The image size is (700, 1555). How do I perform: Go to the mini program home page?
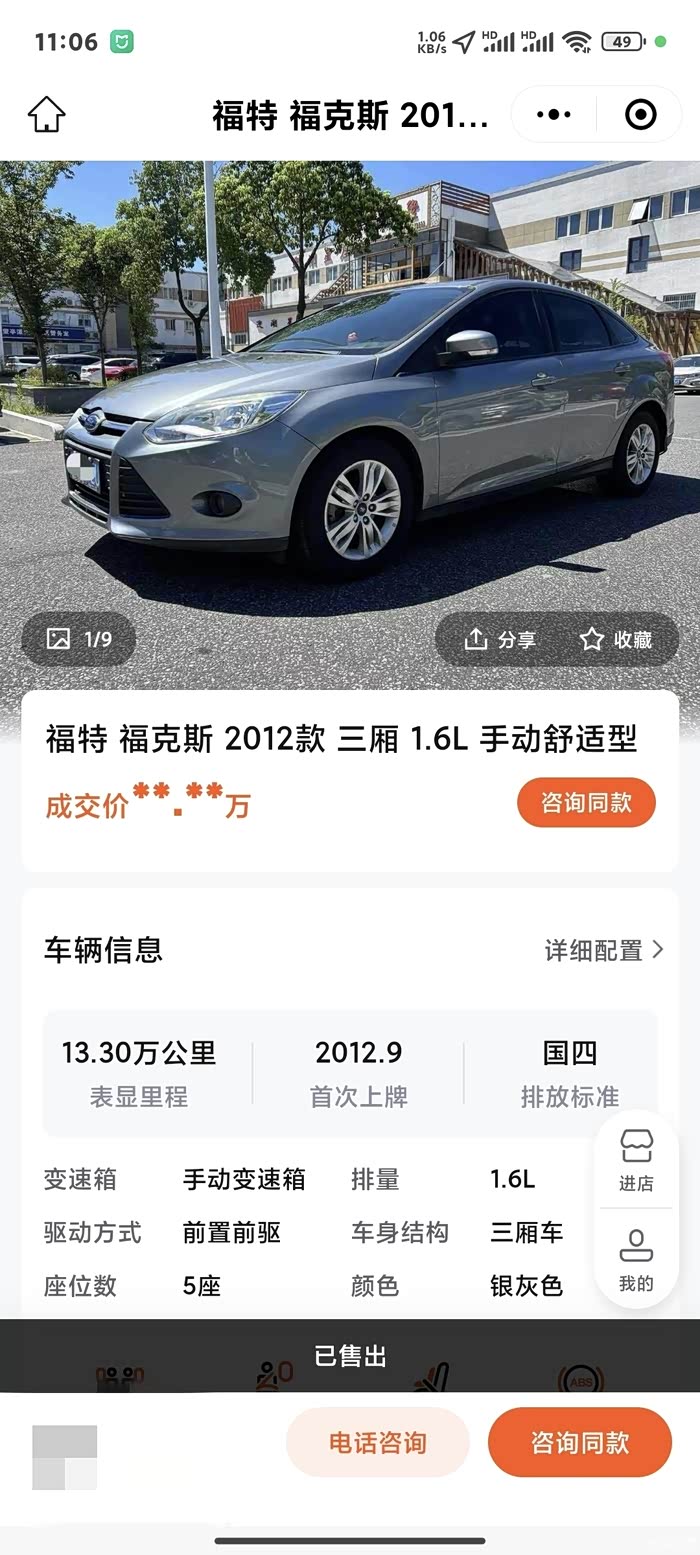tap(46, 115)
